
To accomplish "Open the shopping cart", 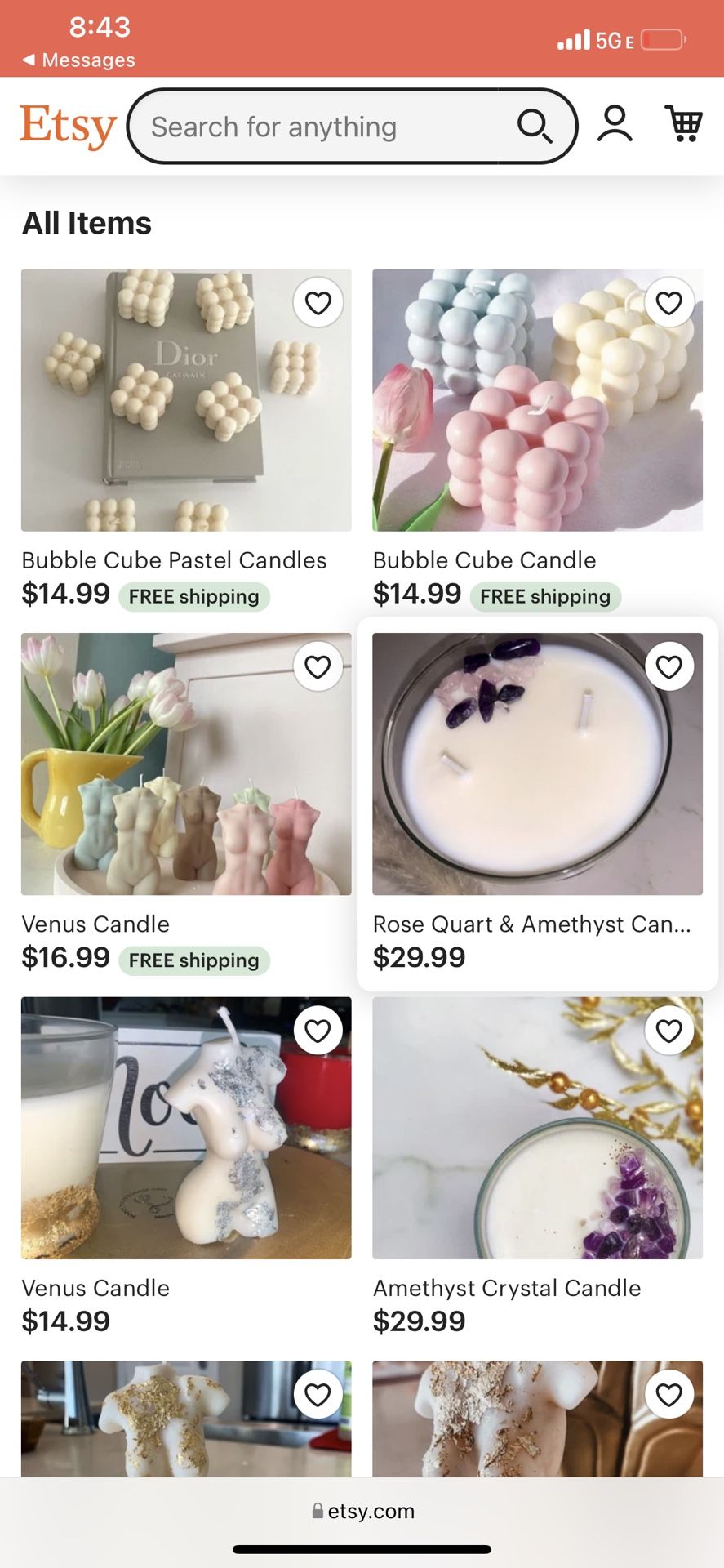I will click(x=684, y=124).
